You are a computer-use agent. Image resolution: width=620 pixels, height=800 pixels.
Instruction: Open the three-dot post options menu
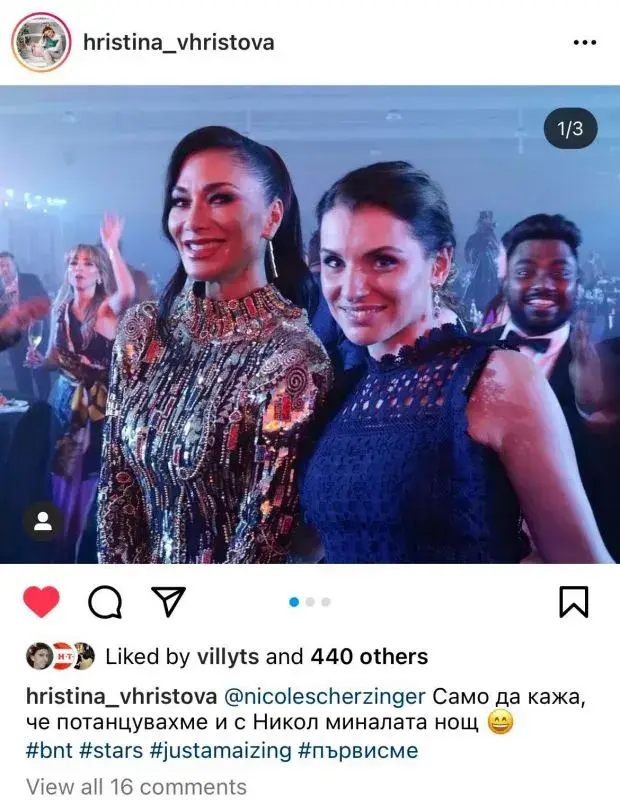point(584,43)
